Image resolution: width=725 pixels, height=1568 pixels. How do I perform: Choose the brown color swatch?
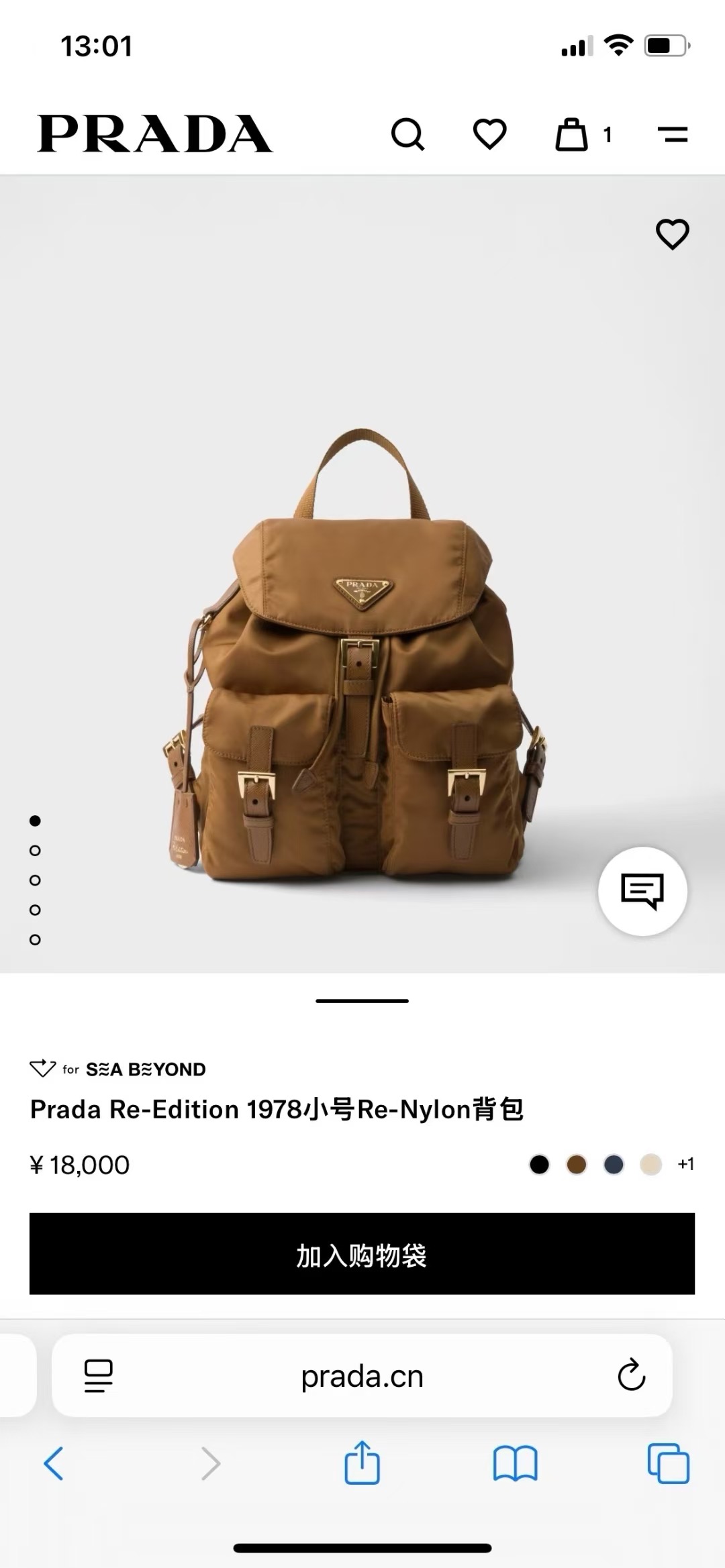coord(577,1165)
